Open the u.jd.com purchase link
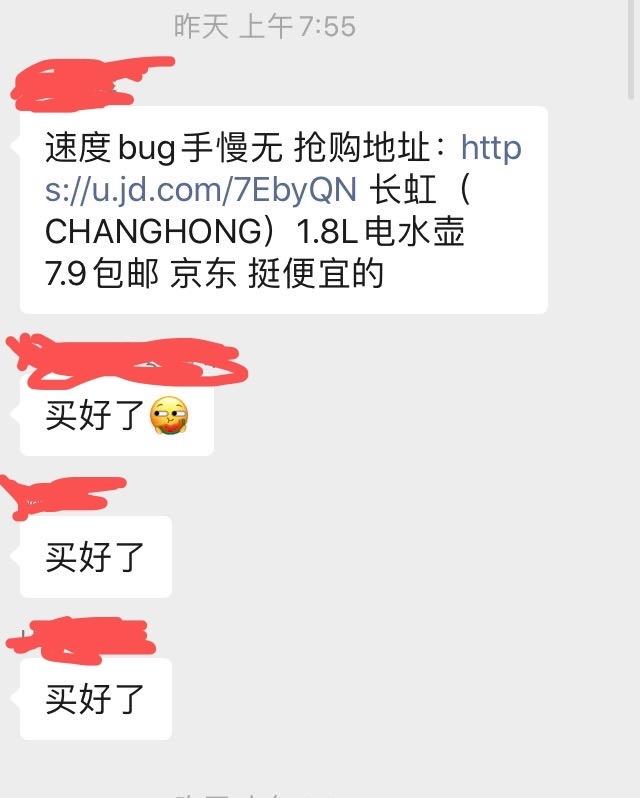This screenshot has width=640, height=798. (x=200, y=190)
